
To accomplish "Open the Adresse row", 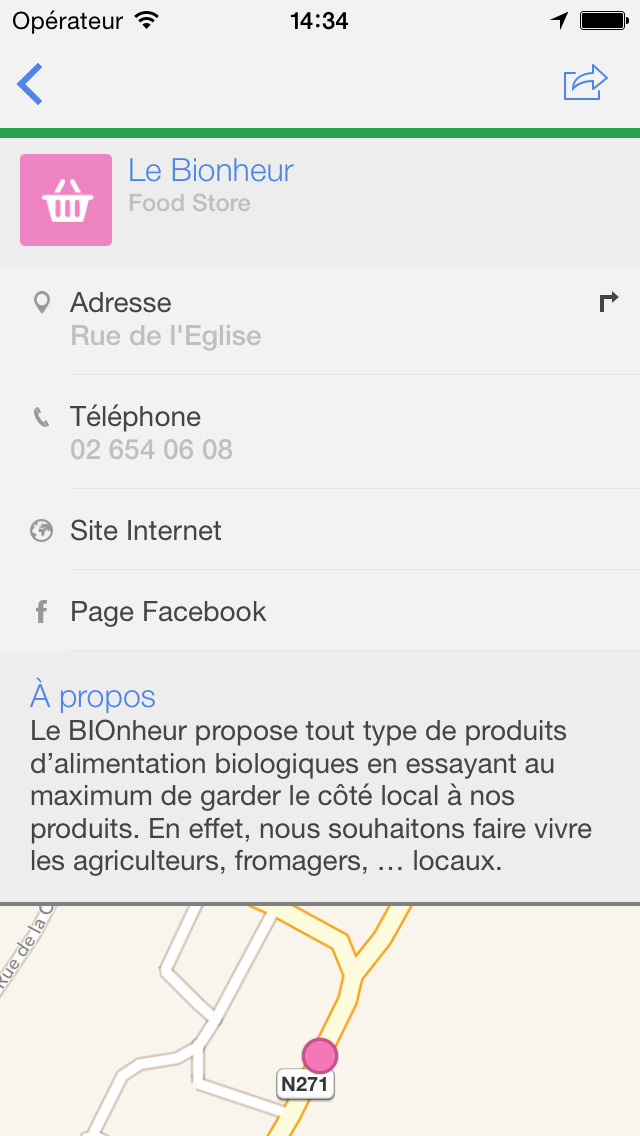I will click(320, 319).
